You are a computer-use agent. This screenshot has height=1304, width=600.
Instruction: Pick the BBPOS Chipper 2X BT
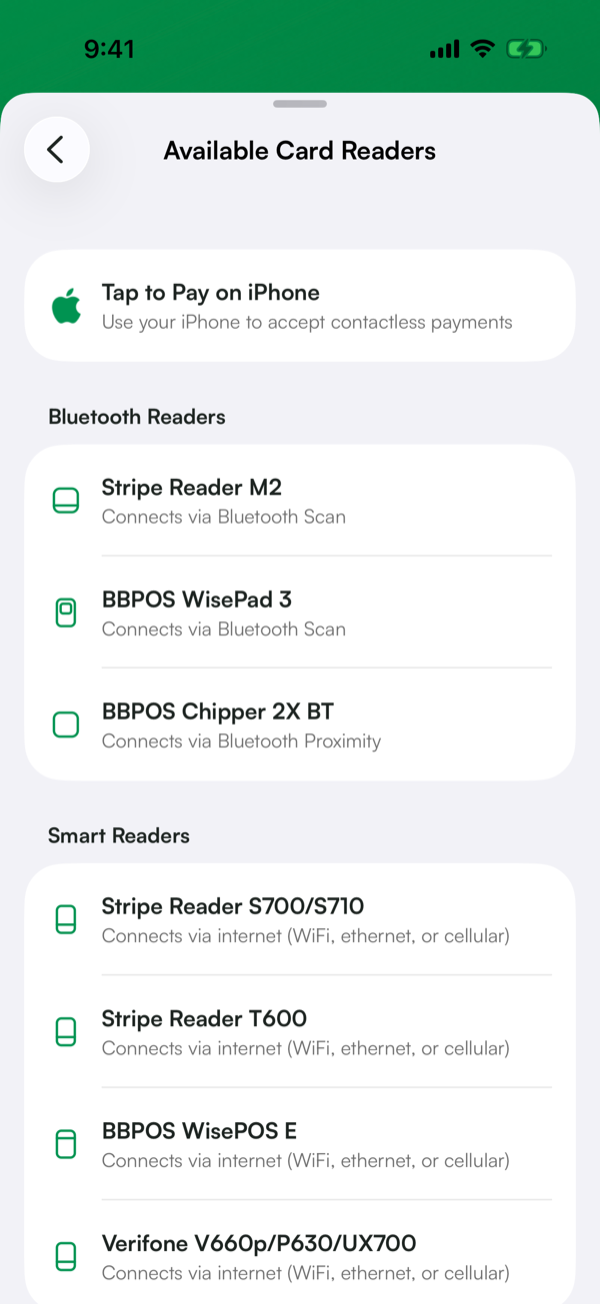pyautogui.click(x=300, y=724)
